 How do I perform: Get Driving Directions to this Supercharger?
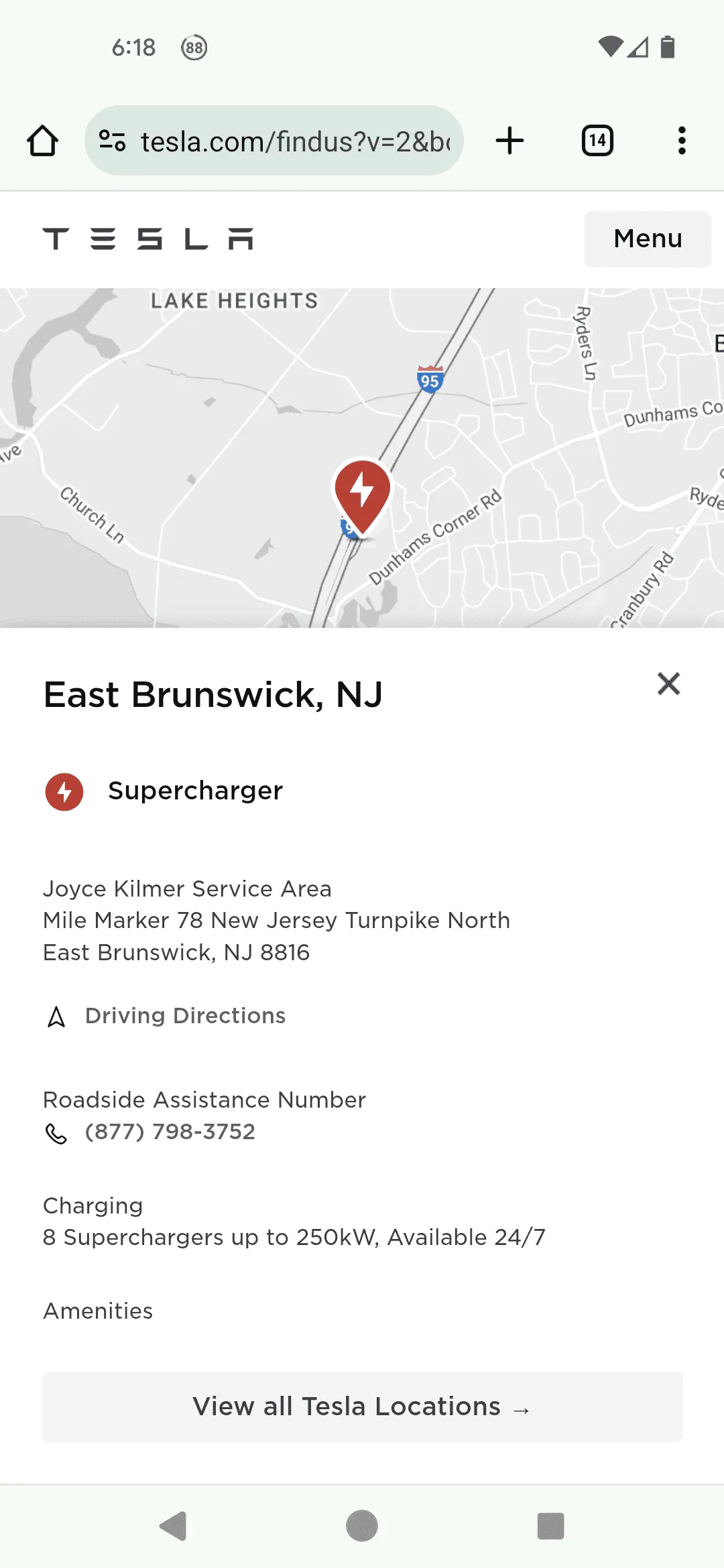[x=184, y=1016]
